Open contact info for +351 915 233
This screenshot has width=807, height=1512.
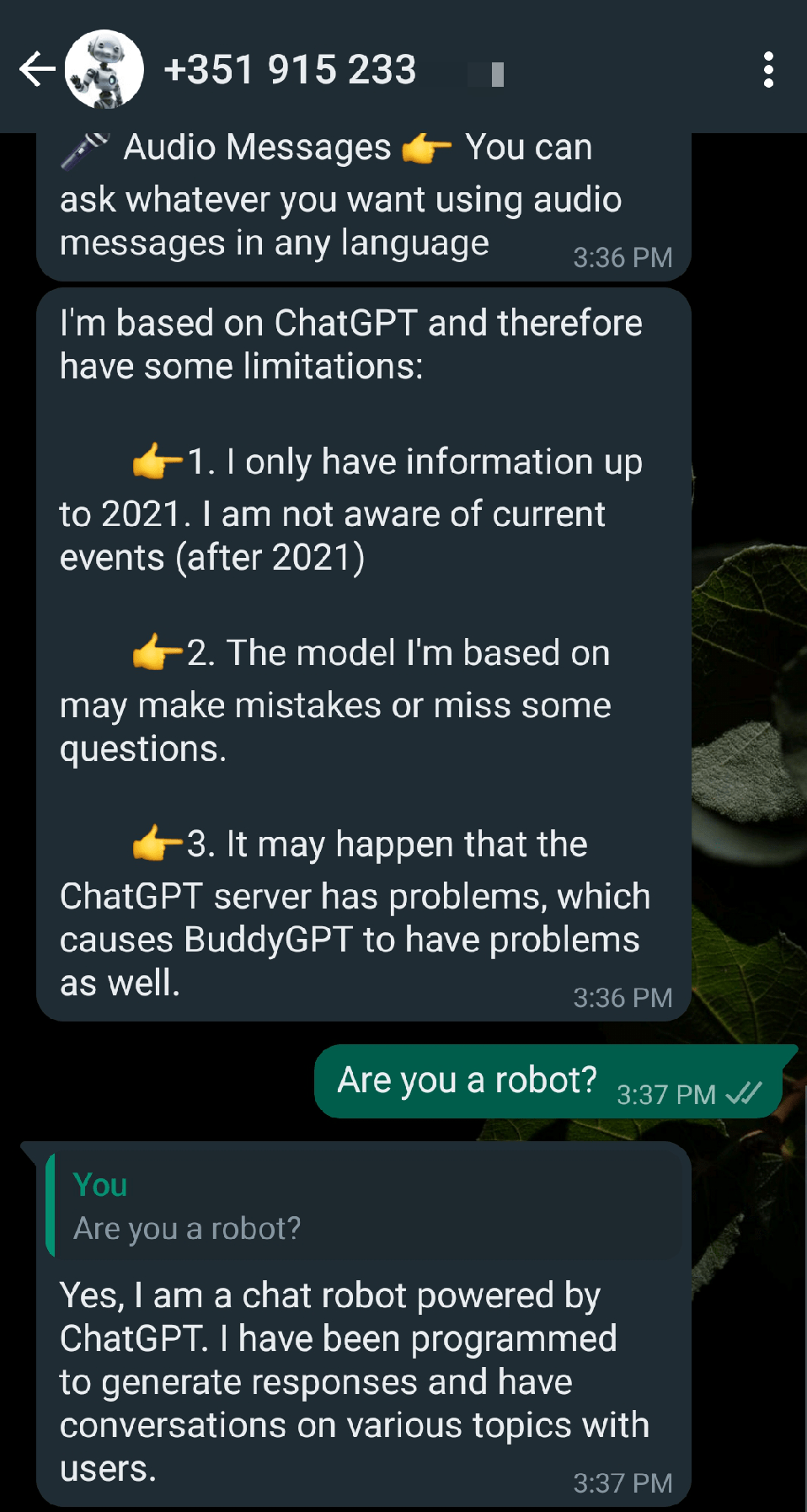coord(290,69)
